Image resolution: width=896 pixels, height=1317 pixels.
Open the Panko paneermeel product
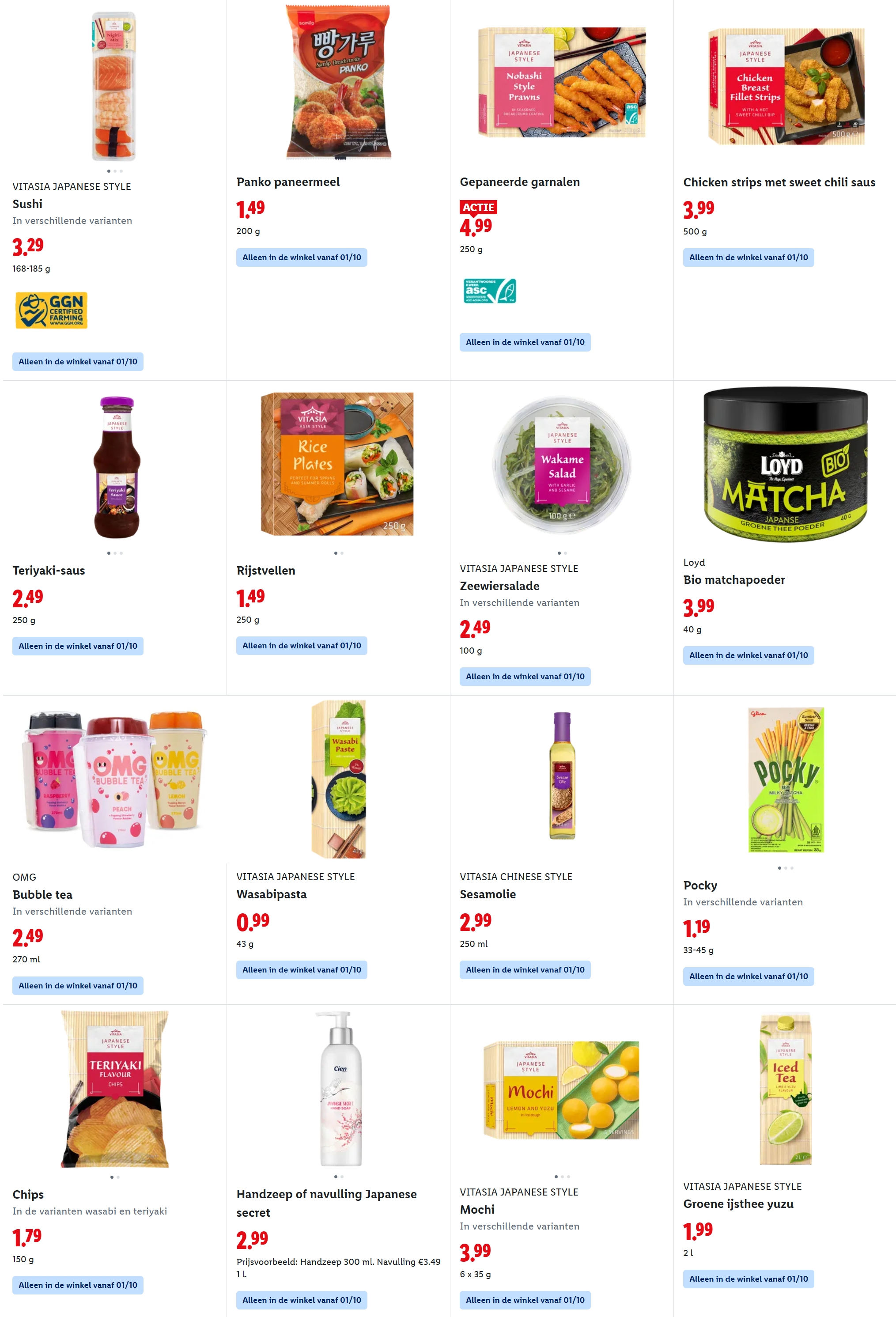[288, 182]
